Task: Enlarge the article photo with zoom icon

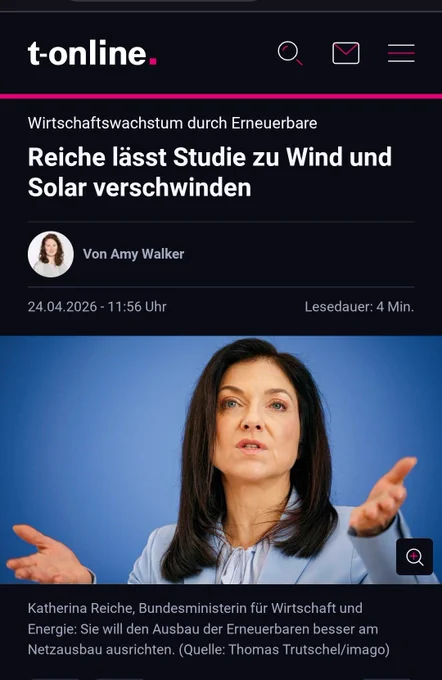Action: [414, 557]
